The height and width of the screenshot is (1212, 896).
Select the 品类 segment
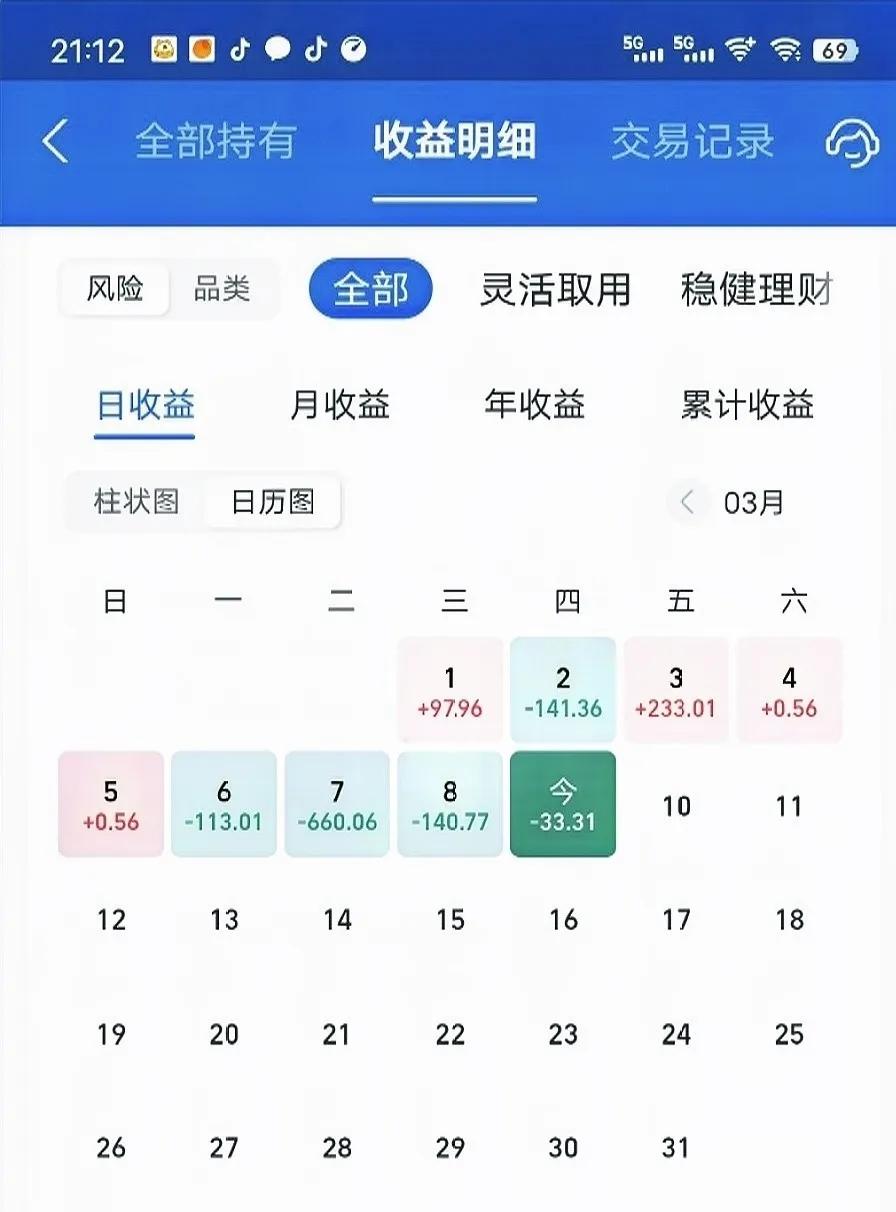coord(222,290)
